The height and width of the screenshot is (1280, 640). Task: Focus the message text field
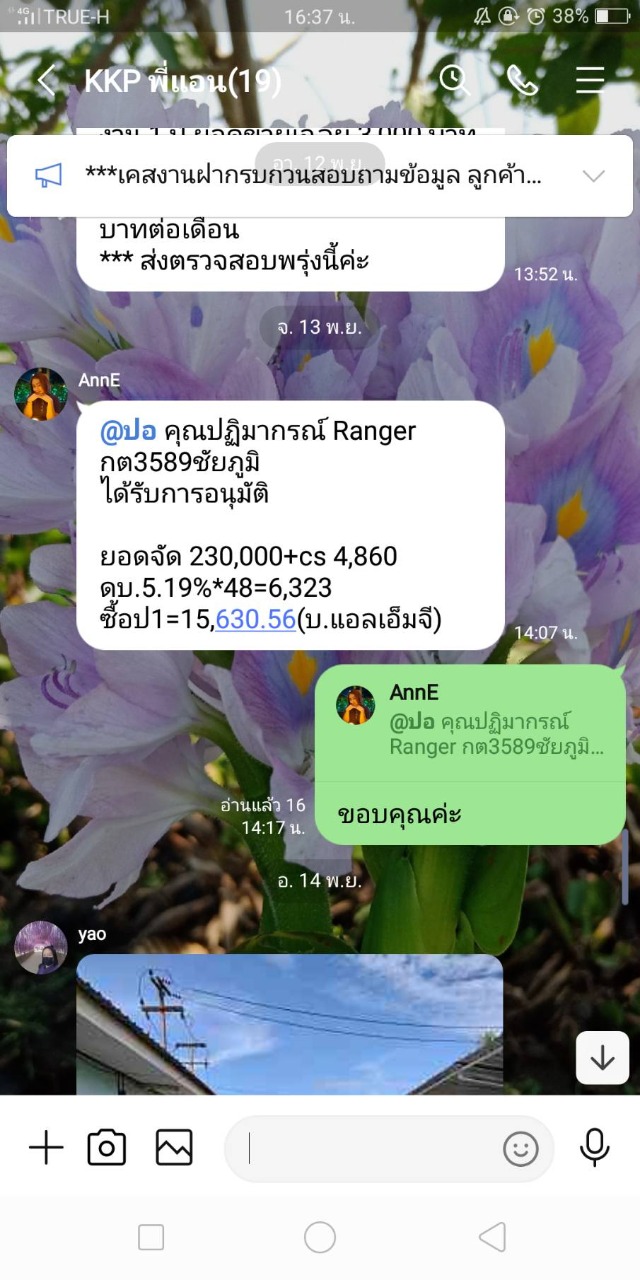coord(370,1149)
